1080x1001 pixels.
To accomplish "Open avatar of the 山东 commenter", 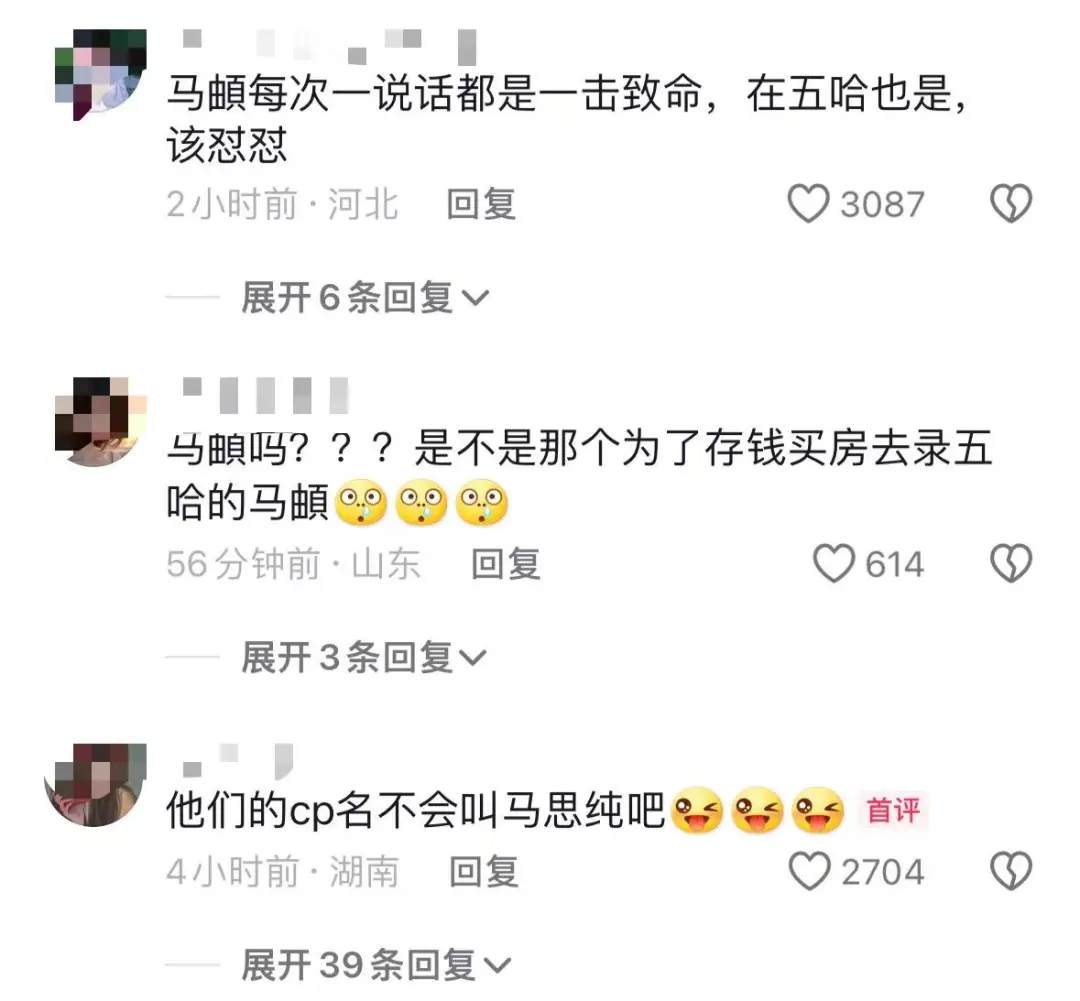I will coord(100,421).
